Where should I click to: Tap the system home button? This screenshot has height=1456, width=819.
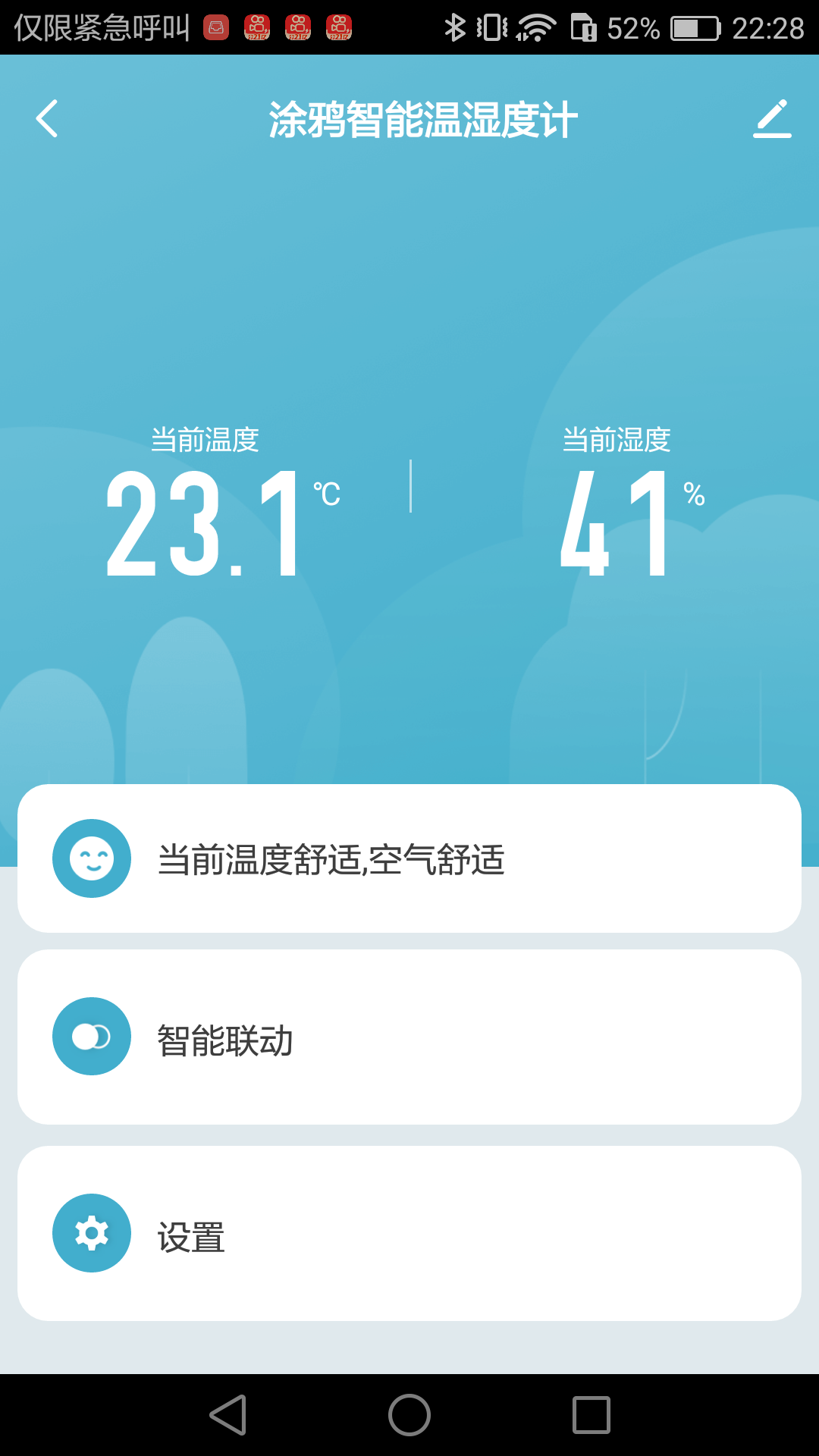click(409, 1415)
